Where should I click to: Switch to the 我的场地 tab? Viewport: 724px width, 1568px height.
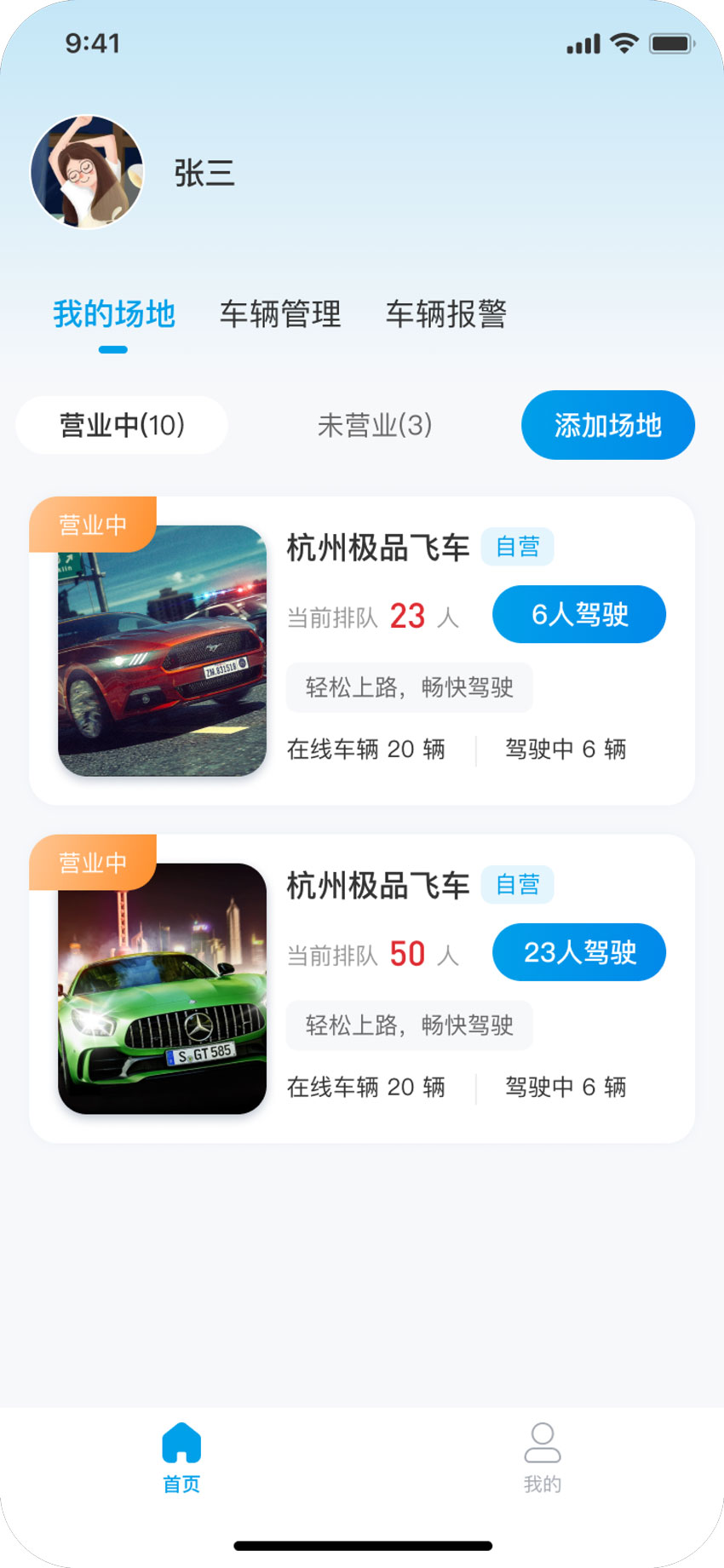click(114, 314)
